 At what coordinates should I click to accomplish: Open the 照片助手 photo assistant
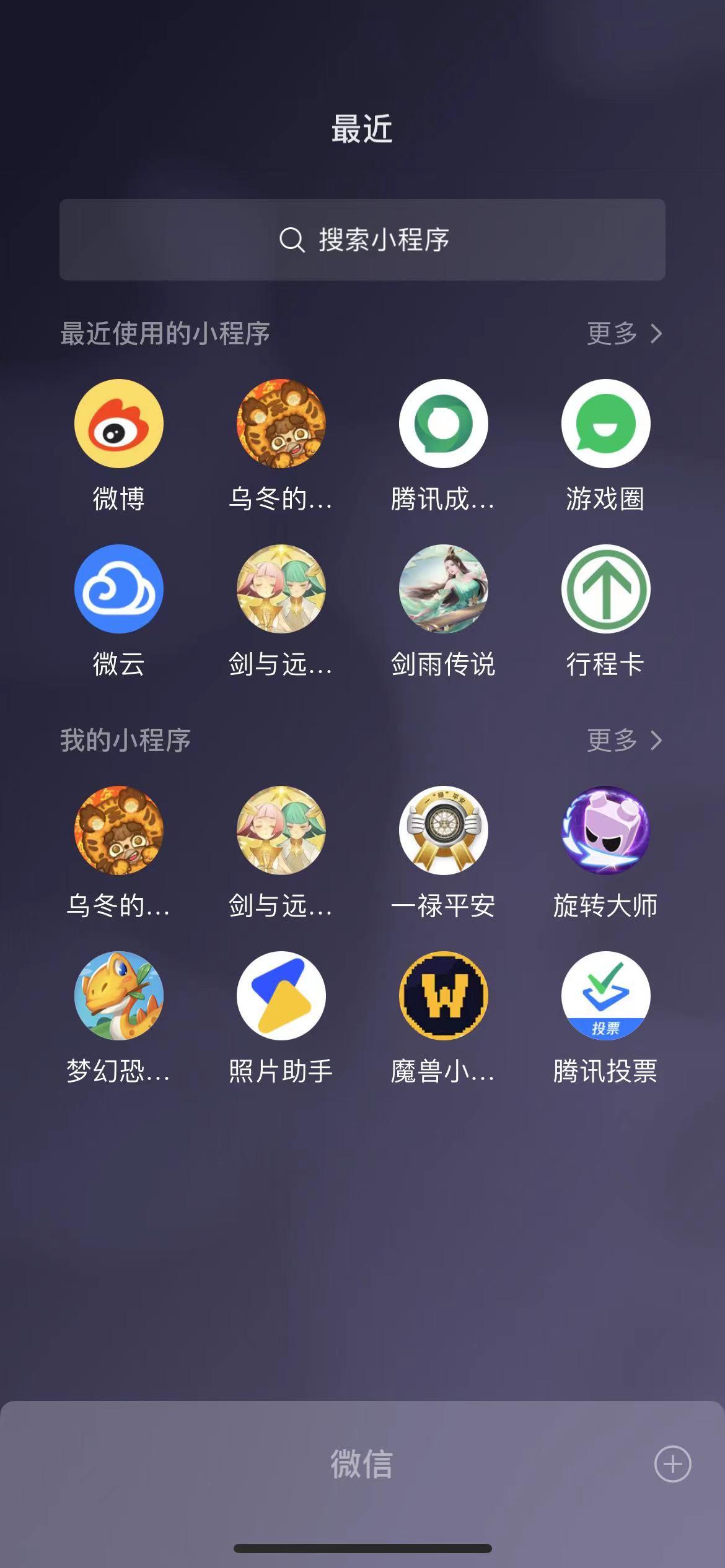281,998
